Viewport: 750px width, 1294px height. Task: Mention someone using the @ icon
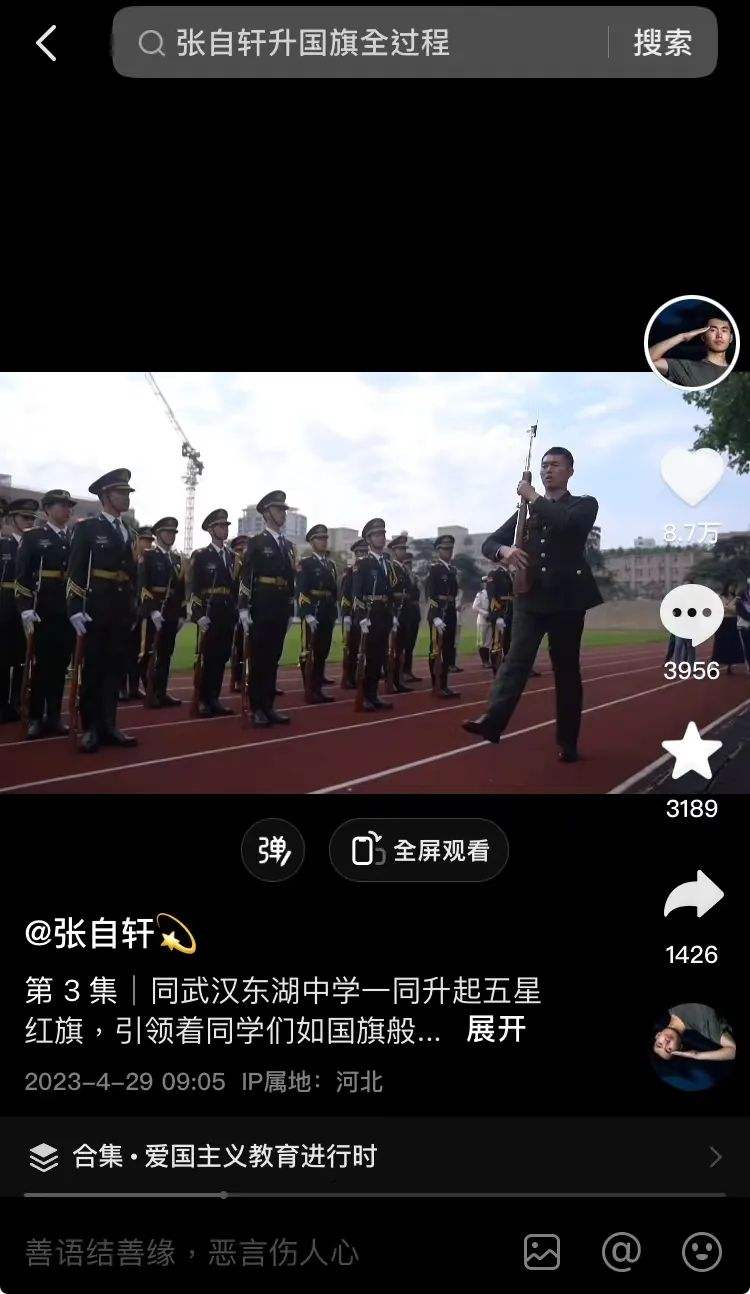pos(621,1252)
